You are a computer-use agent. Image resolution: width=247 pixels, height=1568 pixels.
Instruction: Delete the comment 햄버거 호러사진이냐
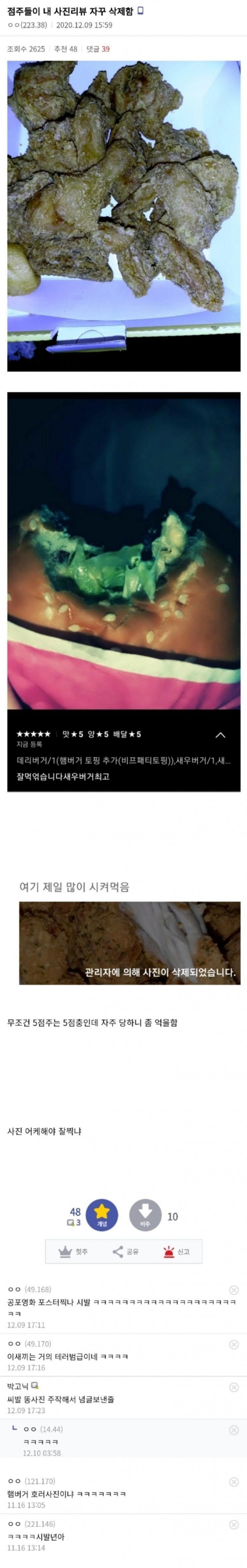click(233, 1482)
